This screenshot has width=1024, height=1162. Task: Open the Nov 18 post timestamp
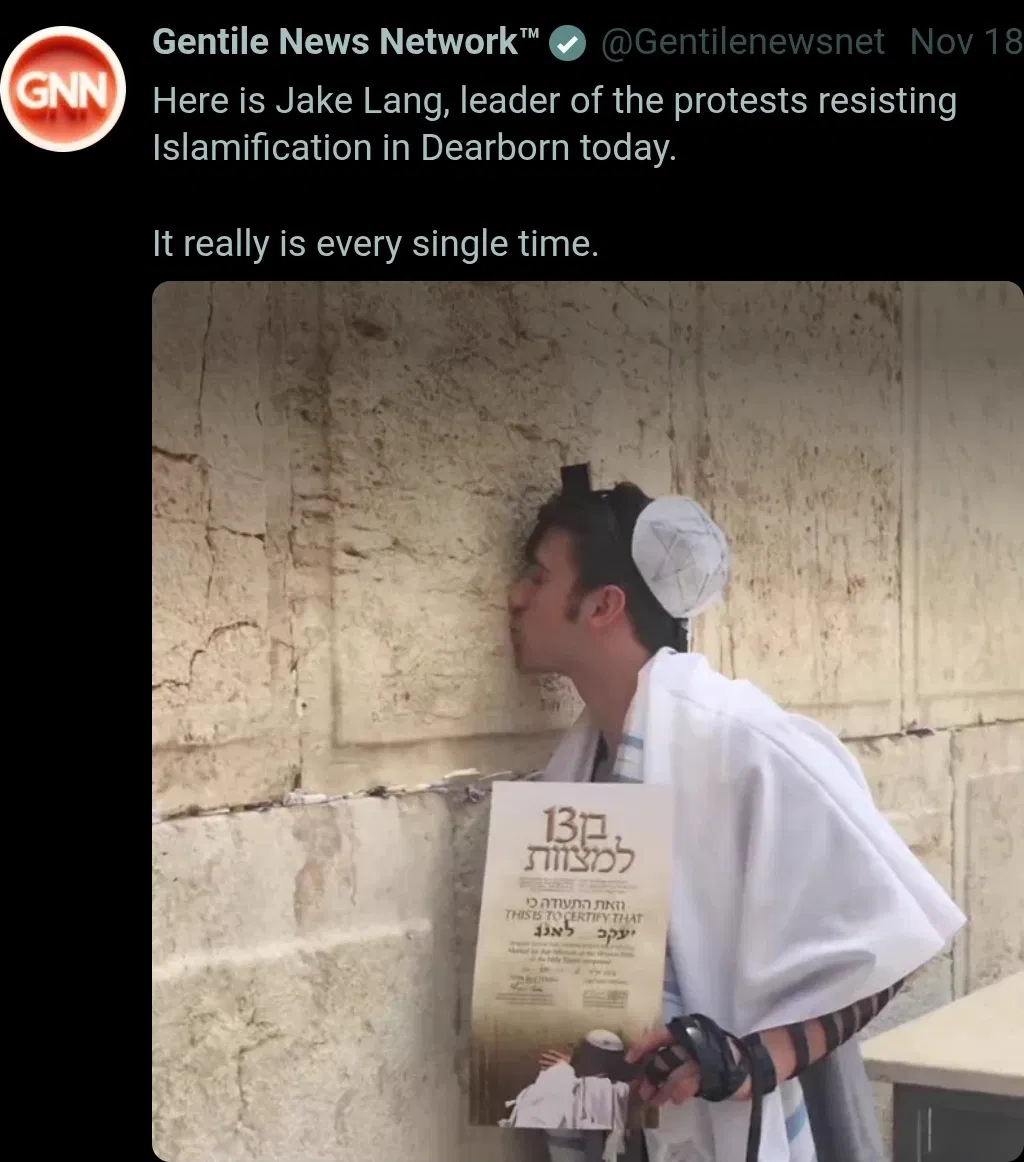coord(964,42)
